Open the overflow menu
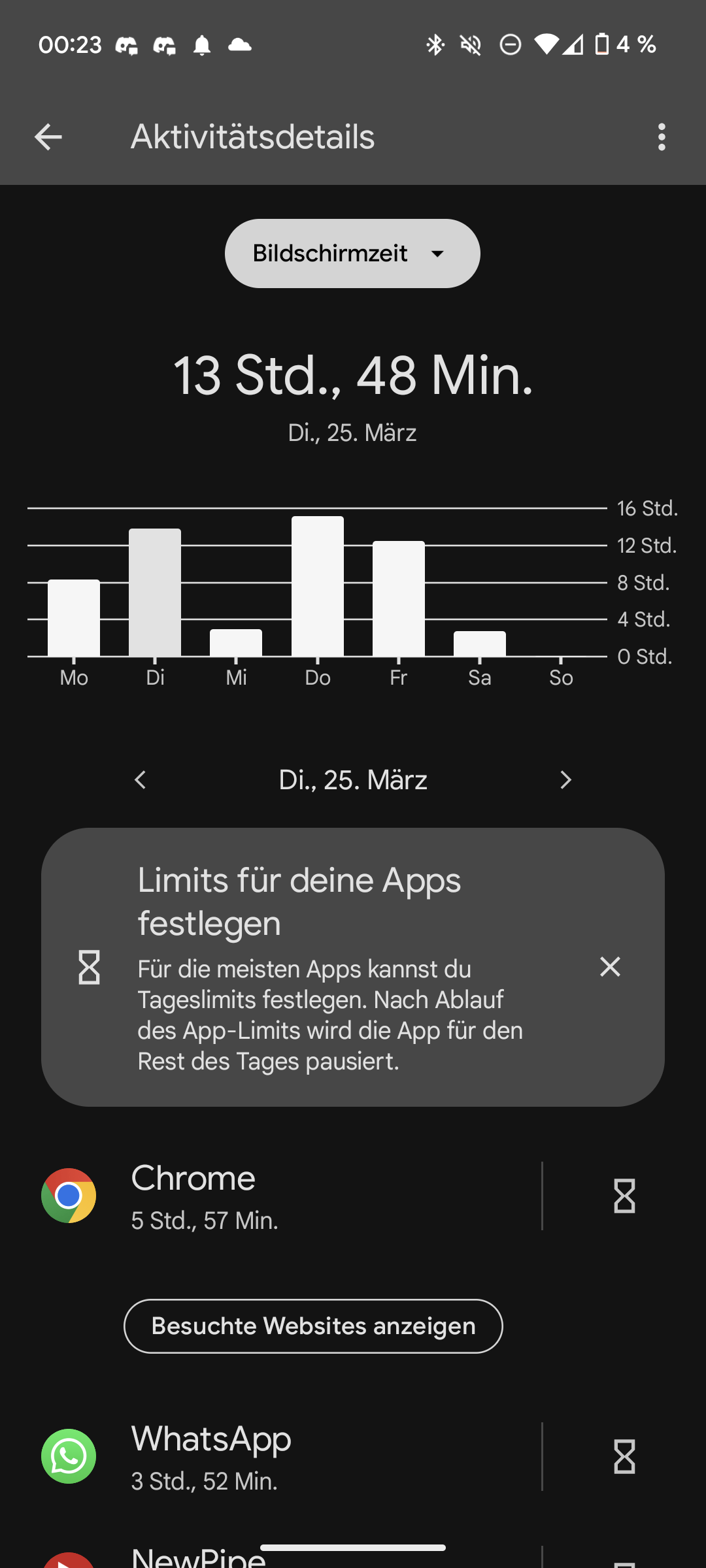 click(x=662, y=137)
